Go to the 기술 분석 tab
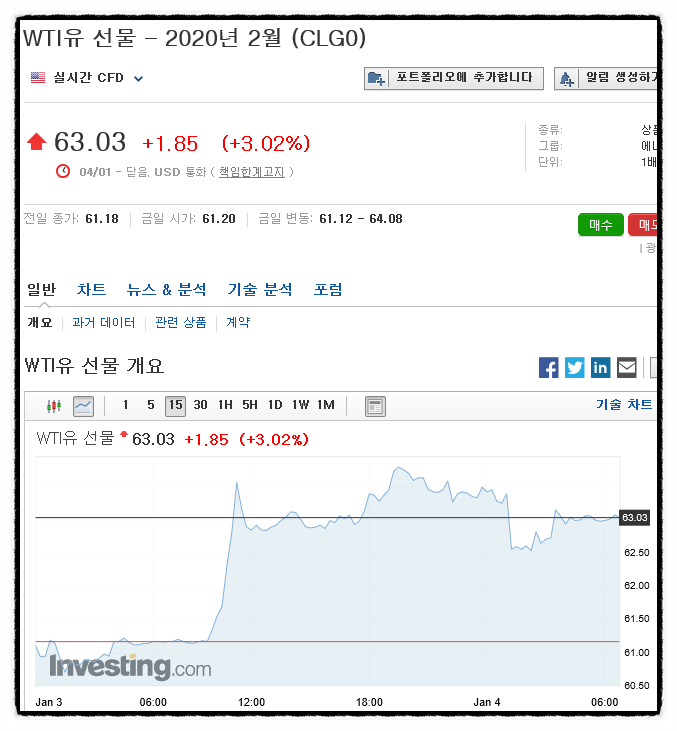The height and width of the screenshot is (731, 677). point(260,290)
